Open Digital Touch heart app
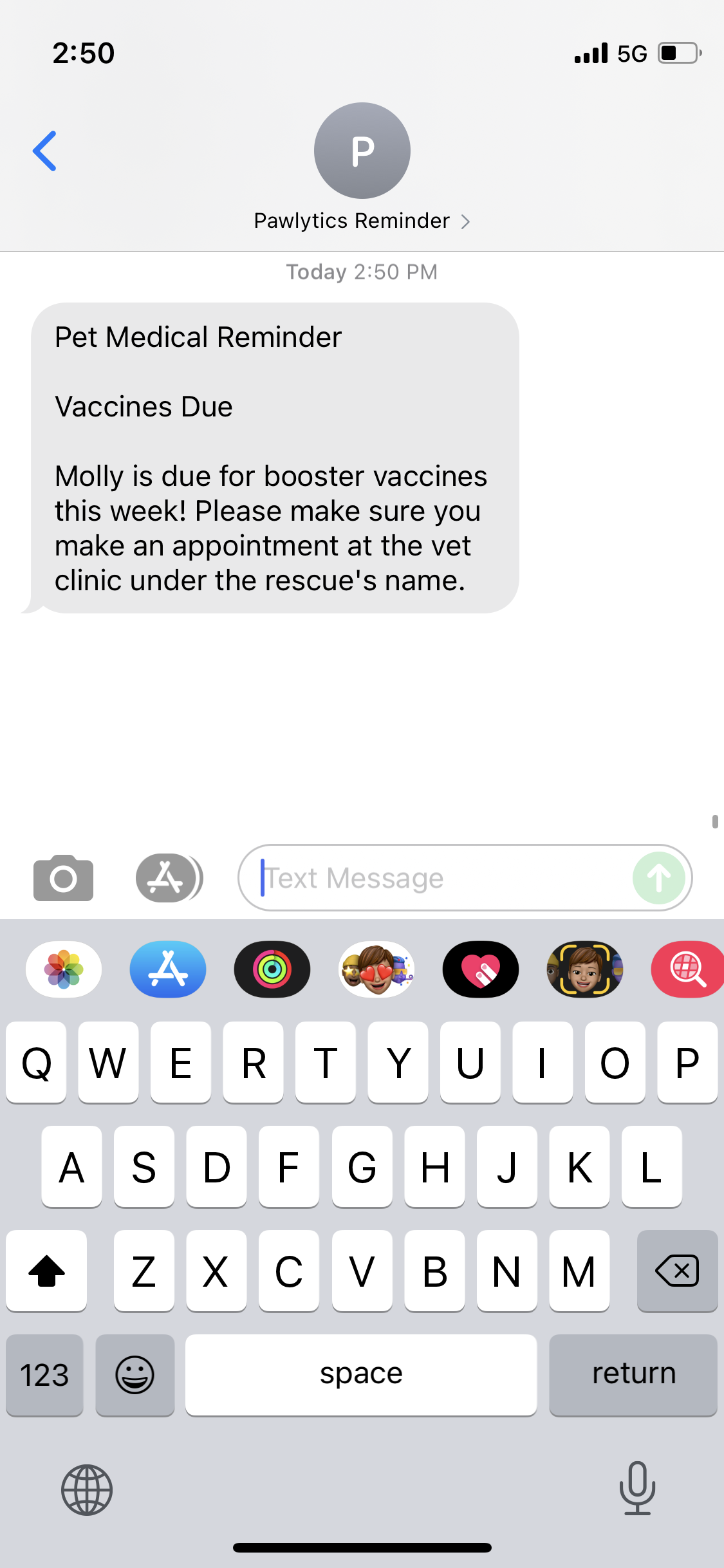The width and height of the screenshot is (724, 1568). (481, 969)
